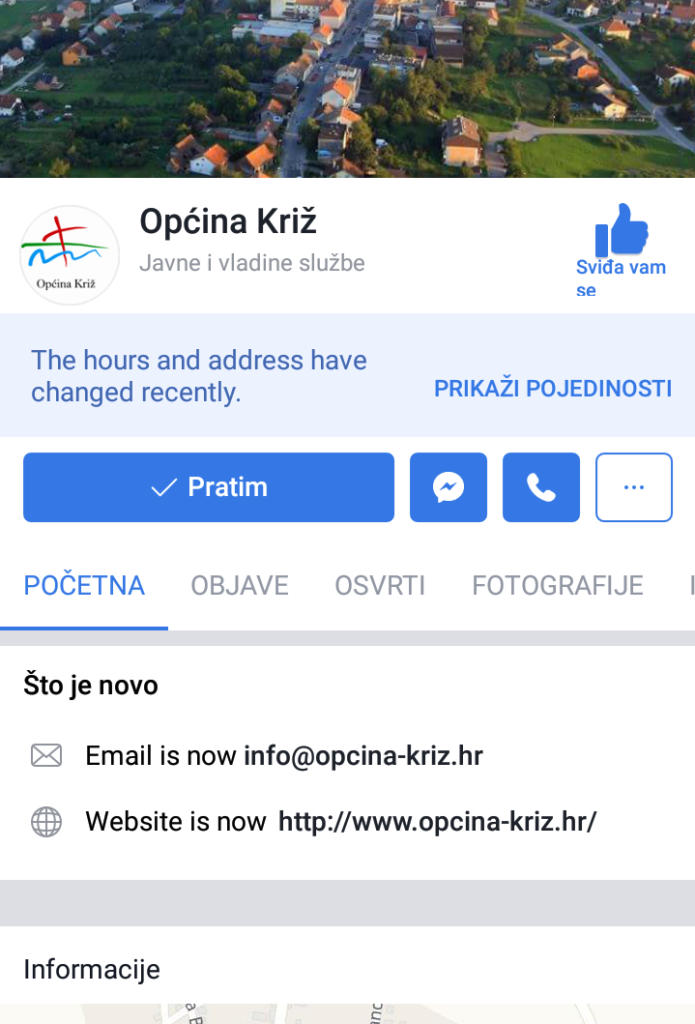Switch to the OBJAVE tab

pyautogui.click(x=240, y=585)
